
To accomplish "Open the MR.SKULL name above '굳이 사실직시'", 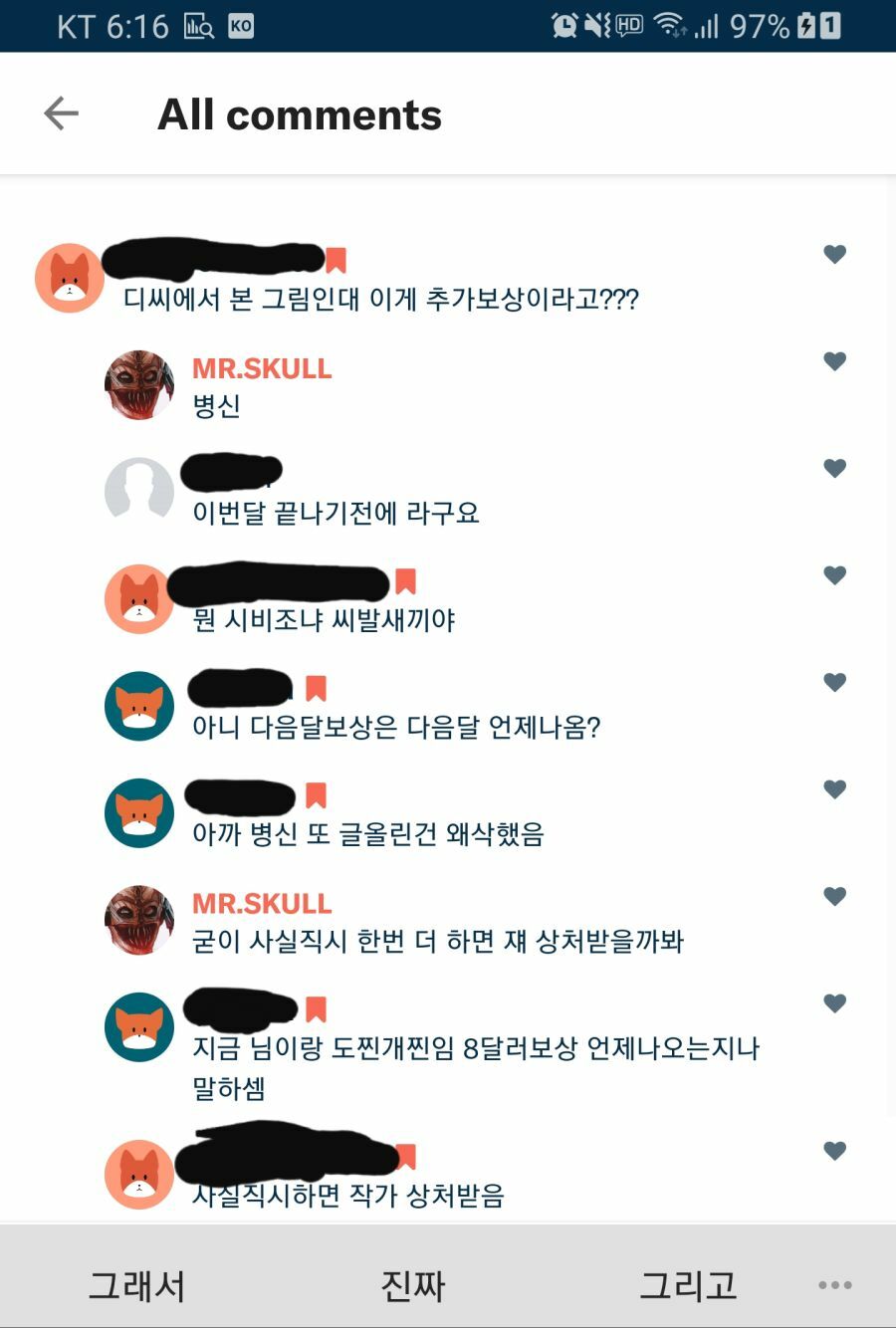I will pos(262,904).
